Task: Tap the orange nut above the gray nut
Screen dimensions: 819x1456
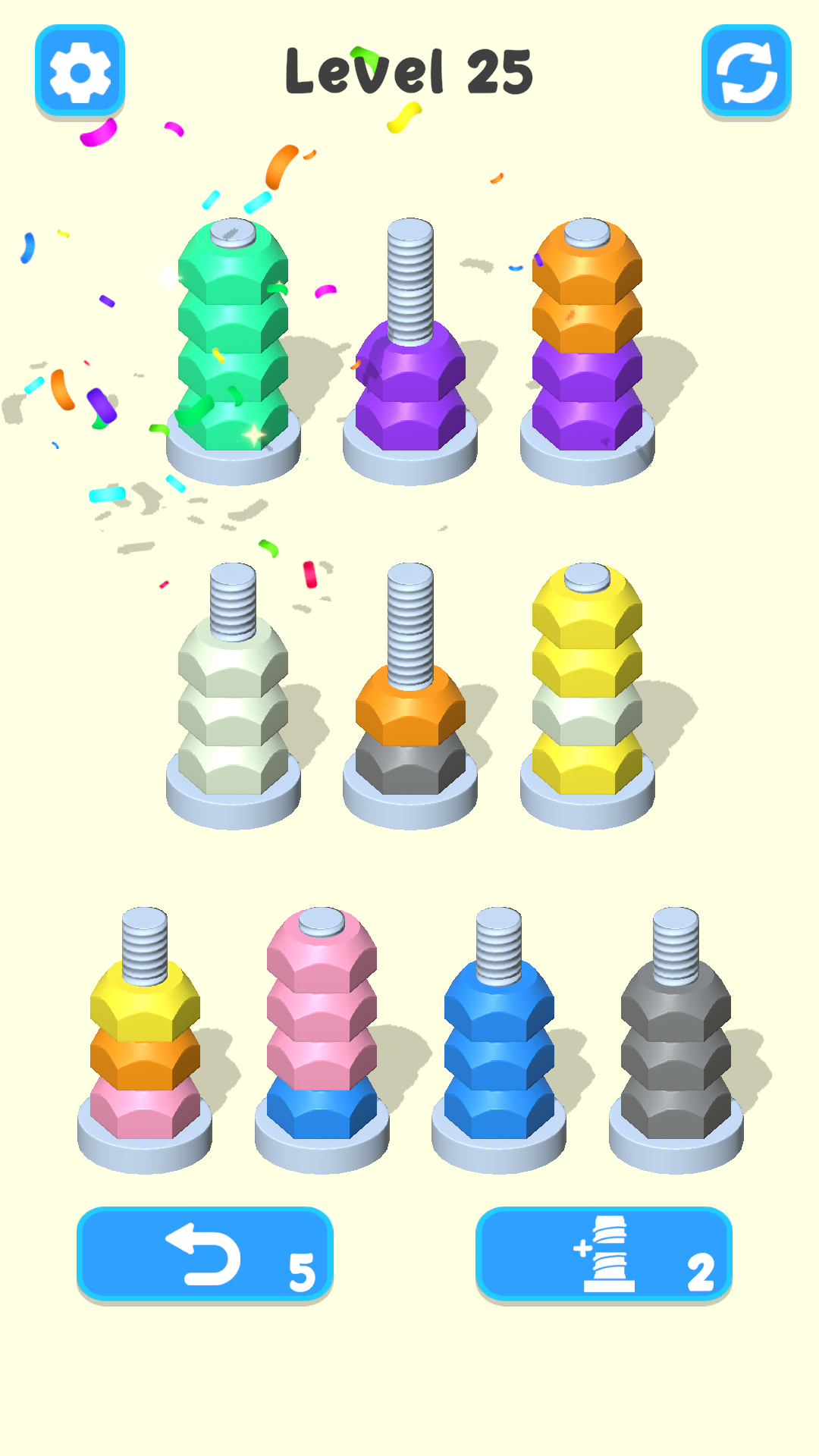Action: point(409,713)
